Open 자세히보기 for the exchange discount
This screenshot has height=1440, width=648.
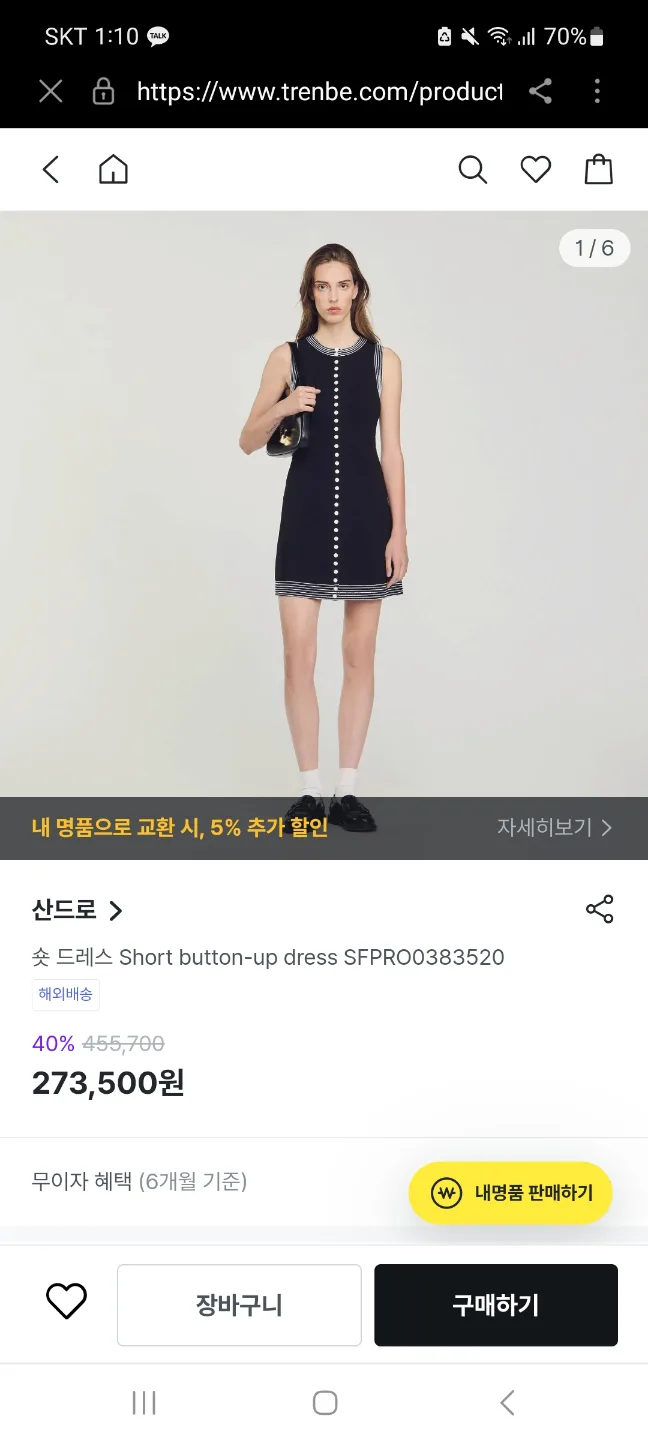[x=554, y=828]
